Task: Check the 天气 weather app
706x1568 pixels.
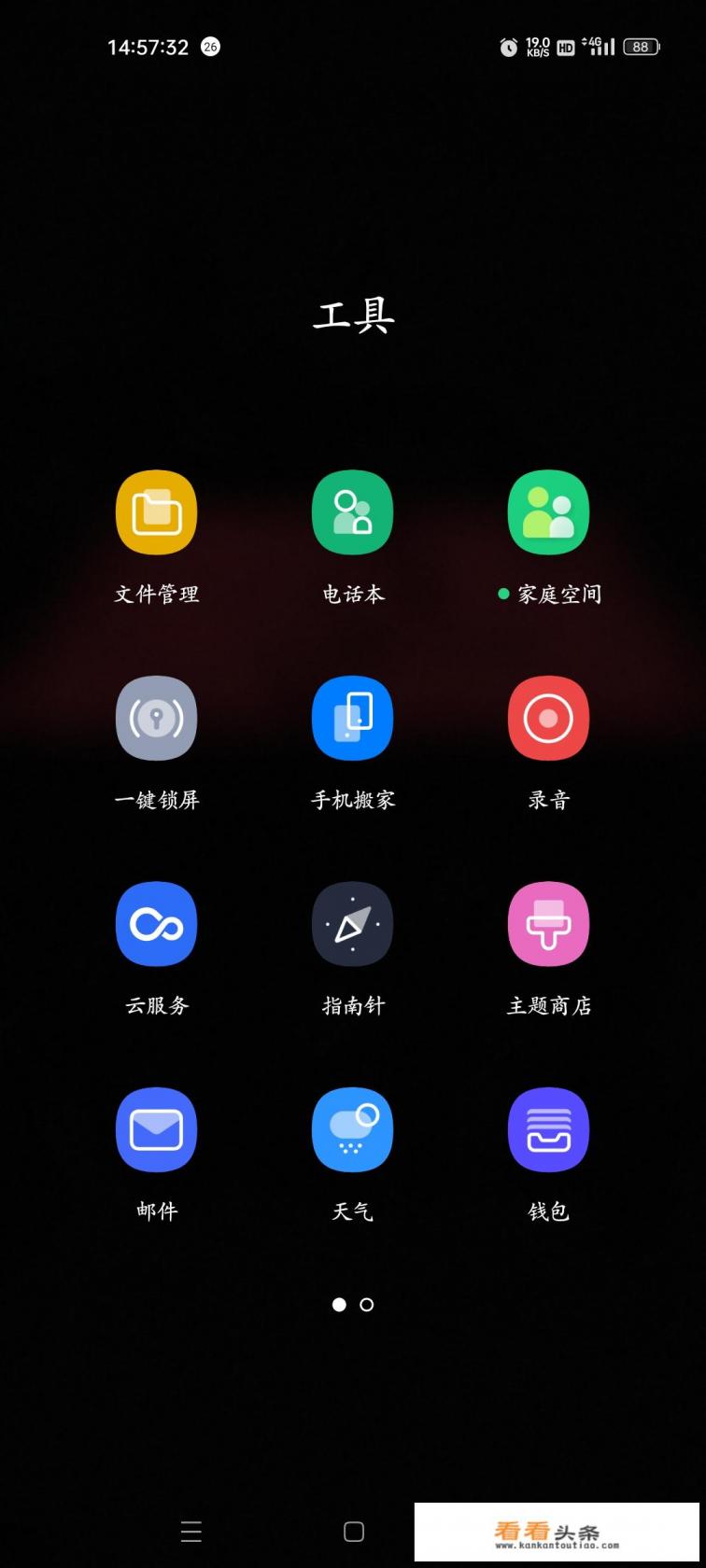Action: tap(352, 1129)
